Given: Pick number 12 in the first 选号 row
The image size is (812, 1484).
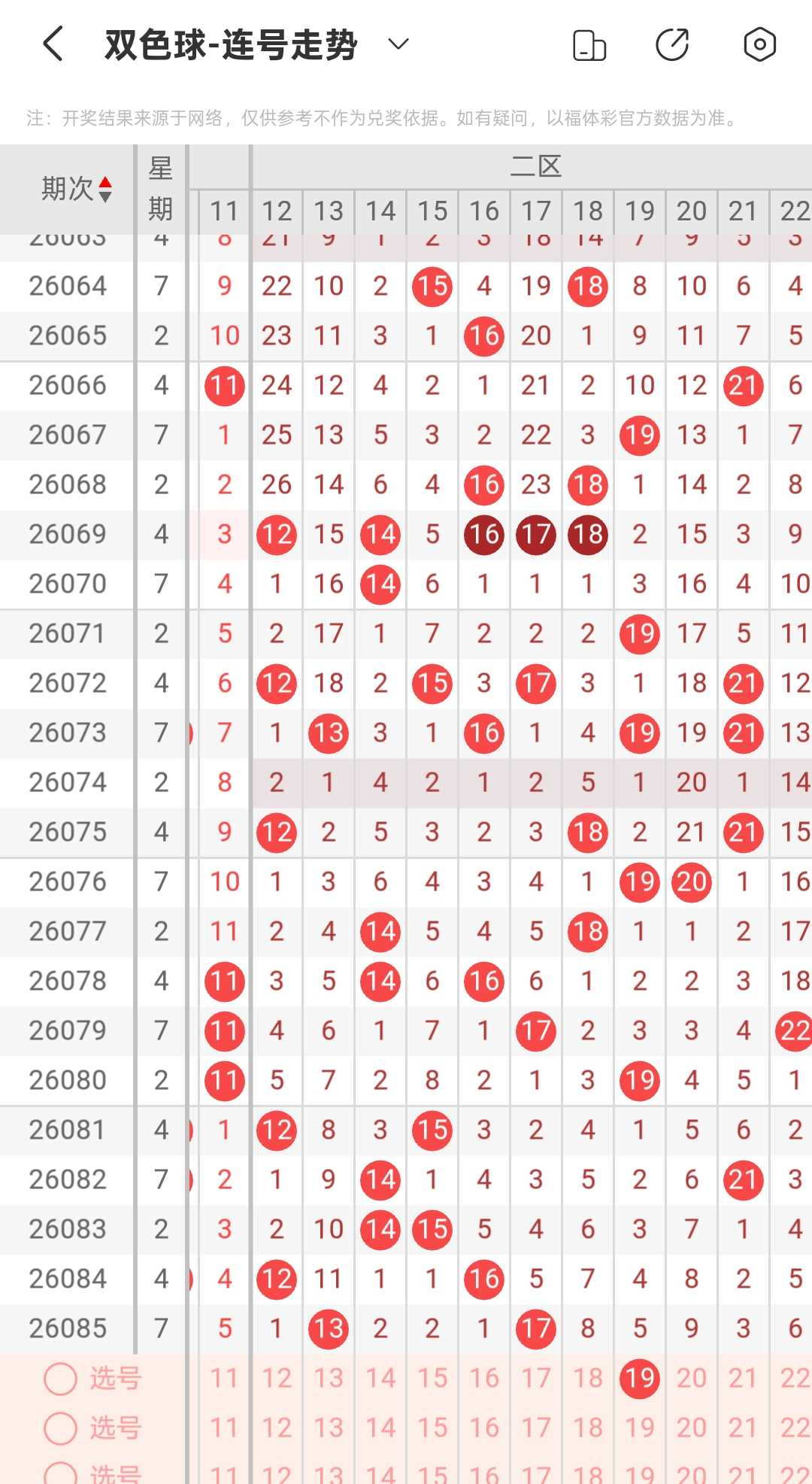Looking at the screenshot, I should tap(277, 1378).
